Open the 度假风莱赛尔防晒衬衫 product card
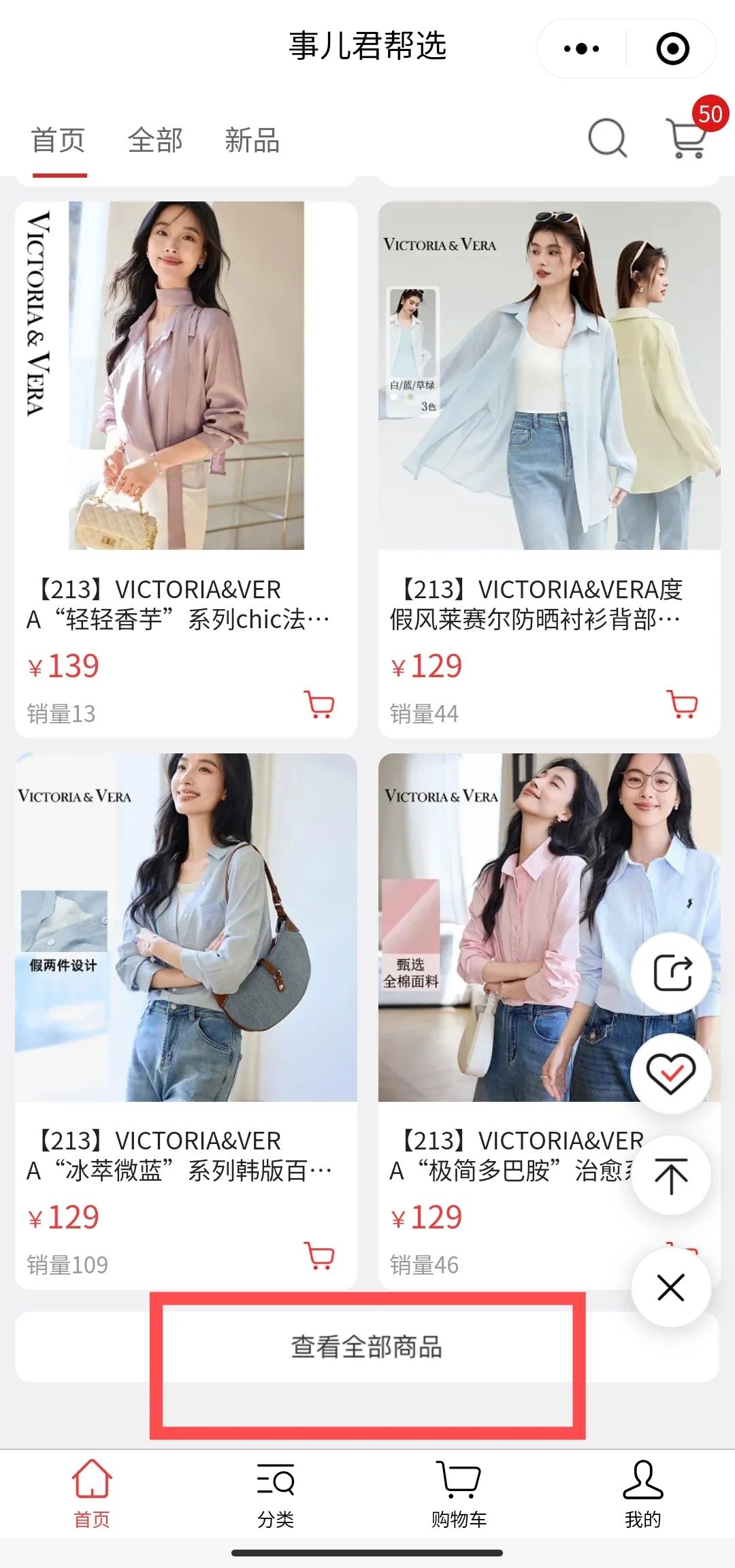Viewport: 735px width, 1568px height. pyautogui.click(x=549, y=470)
